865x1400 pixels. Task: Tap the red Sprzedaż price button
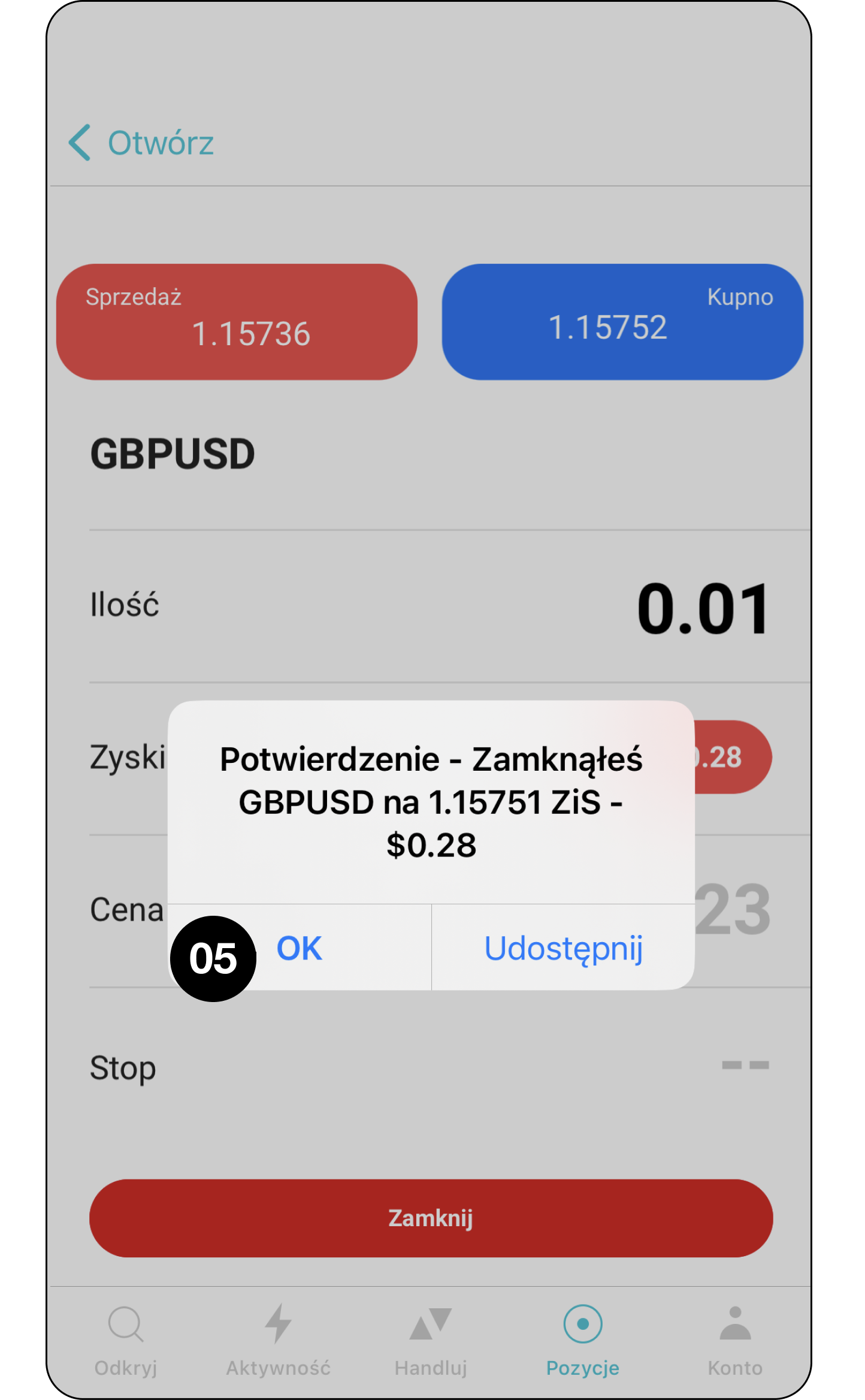pos(237,322)
